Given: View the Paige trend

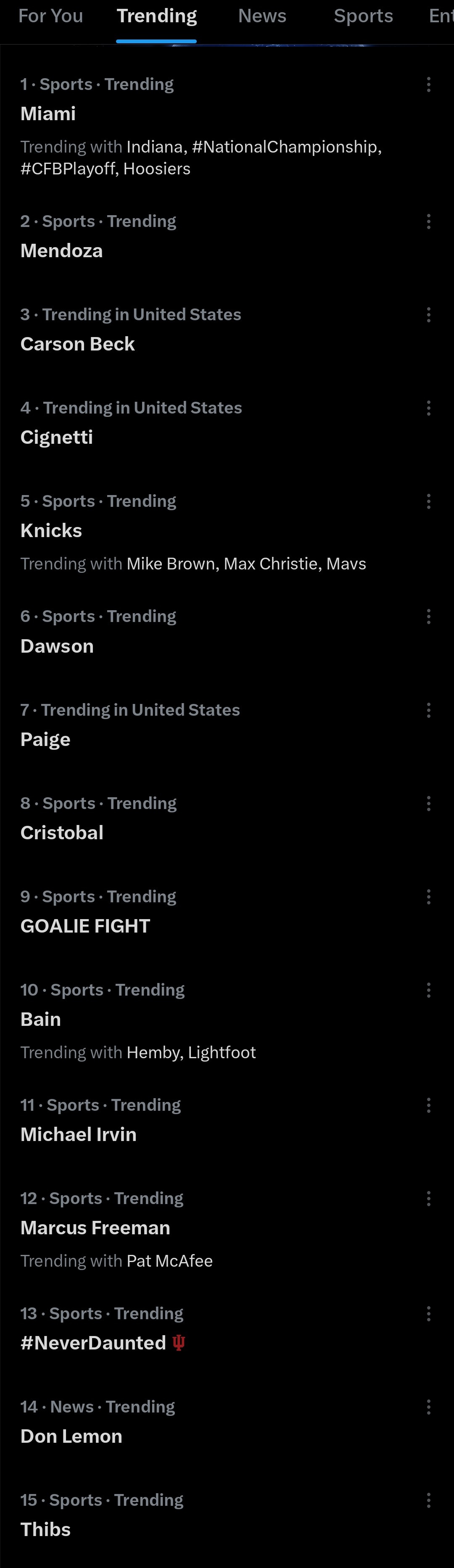Looking at the screenshot, I should click(46, 739).
